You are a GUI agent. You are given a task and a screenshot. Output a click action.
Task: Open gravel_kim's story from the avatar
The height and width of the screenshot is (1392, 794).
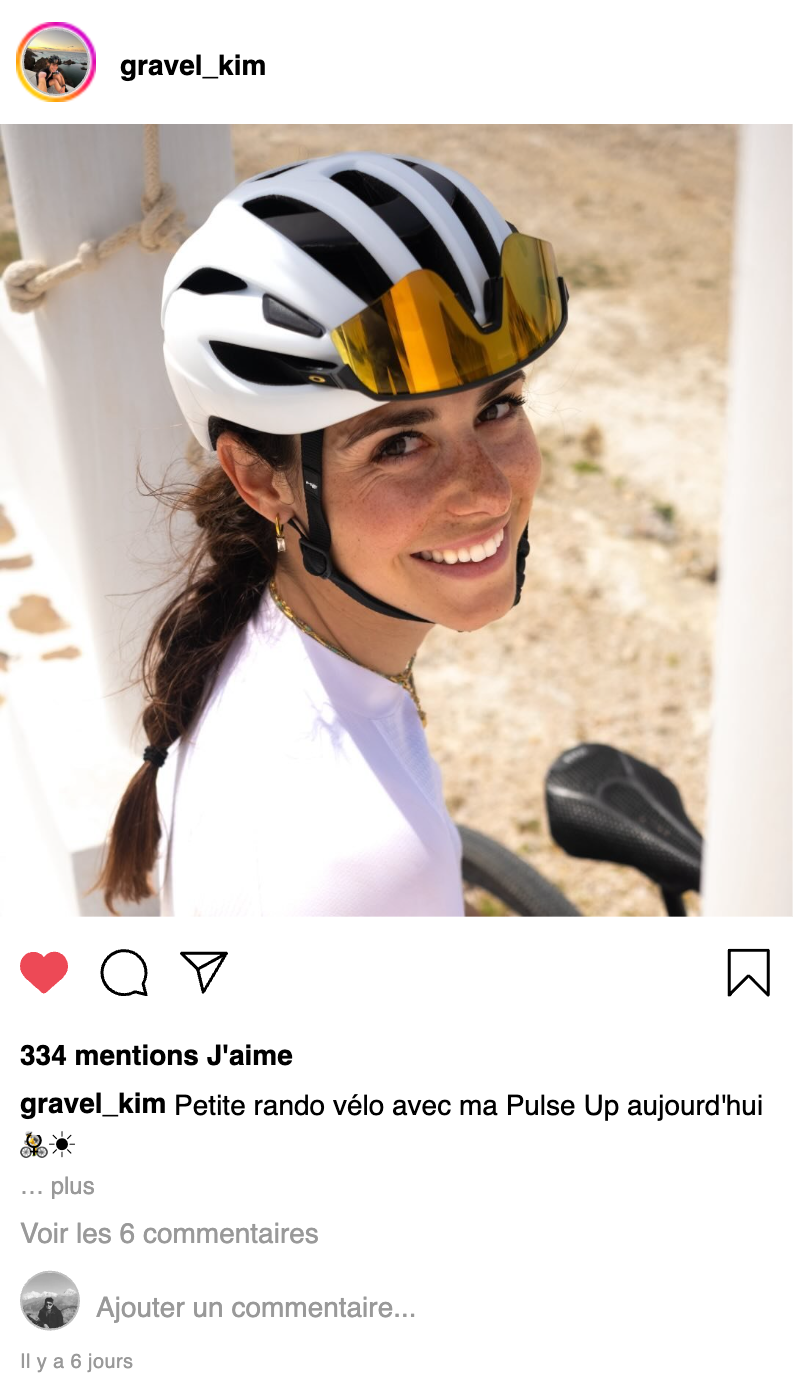pos(55,62)
